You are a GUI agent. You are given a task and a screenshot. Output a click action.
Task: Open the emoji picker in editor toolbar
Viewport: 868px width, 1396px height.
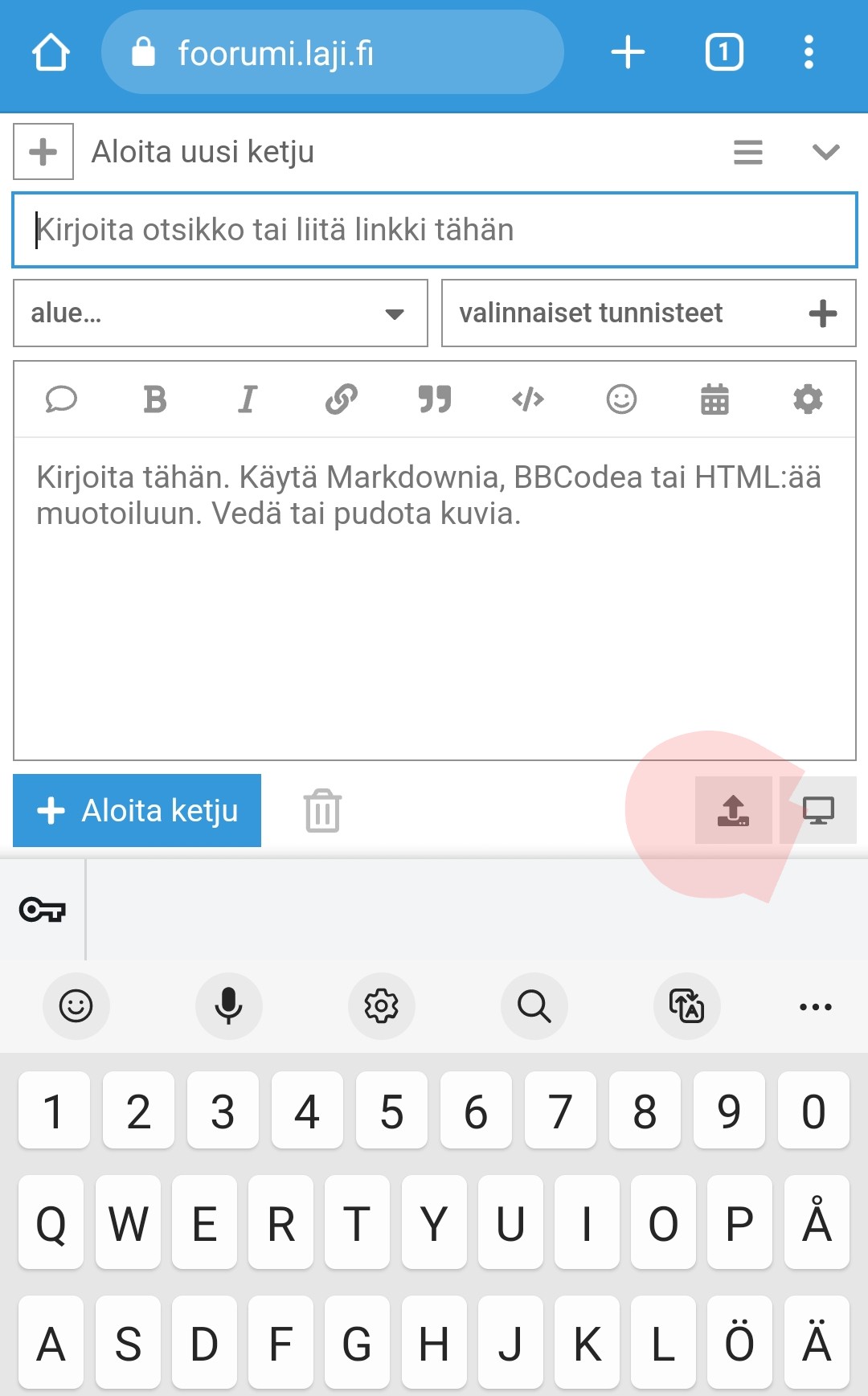621,399
